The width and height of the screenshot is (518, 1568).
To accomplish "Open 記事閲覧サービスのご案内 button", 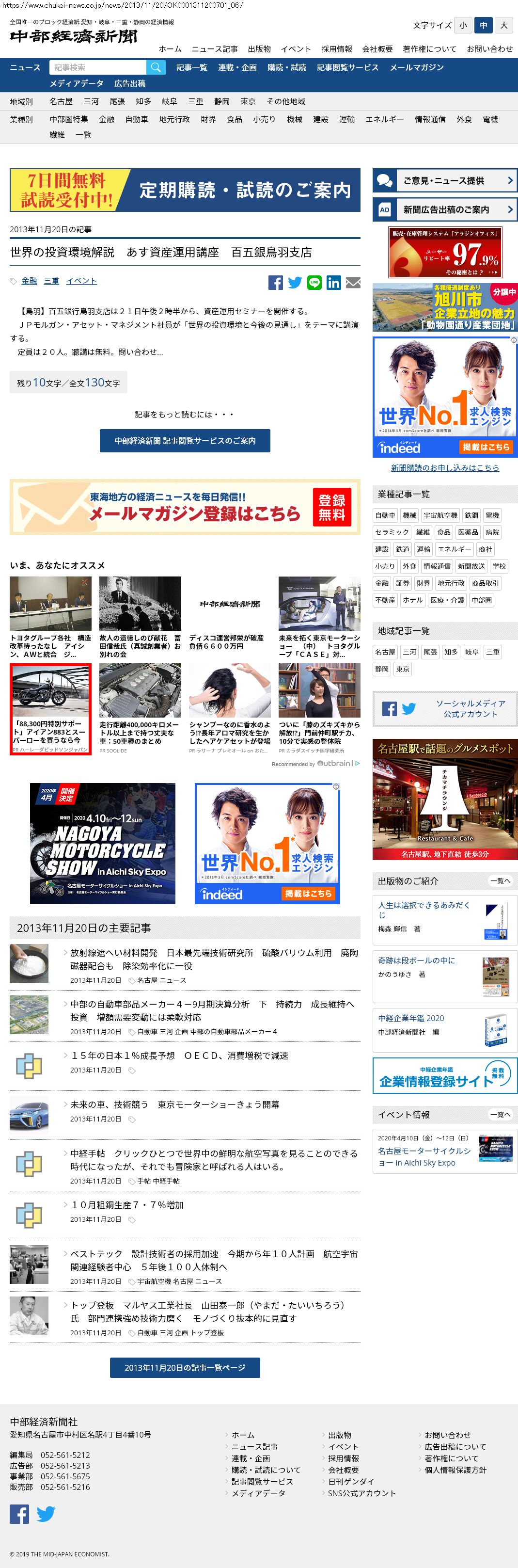I will [185, 441].
